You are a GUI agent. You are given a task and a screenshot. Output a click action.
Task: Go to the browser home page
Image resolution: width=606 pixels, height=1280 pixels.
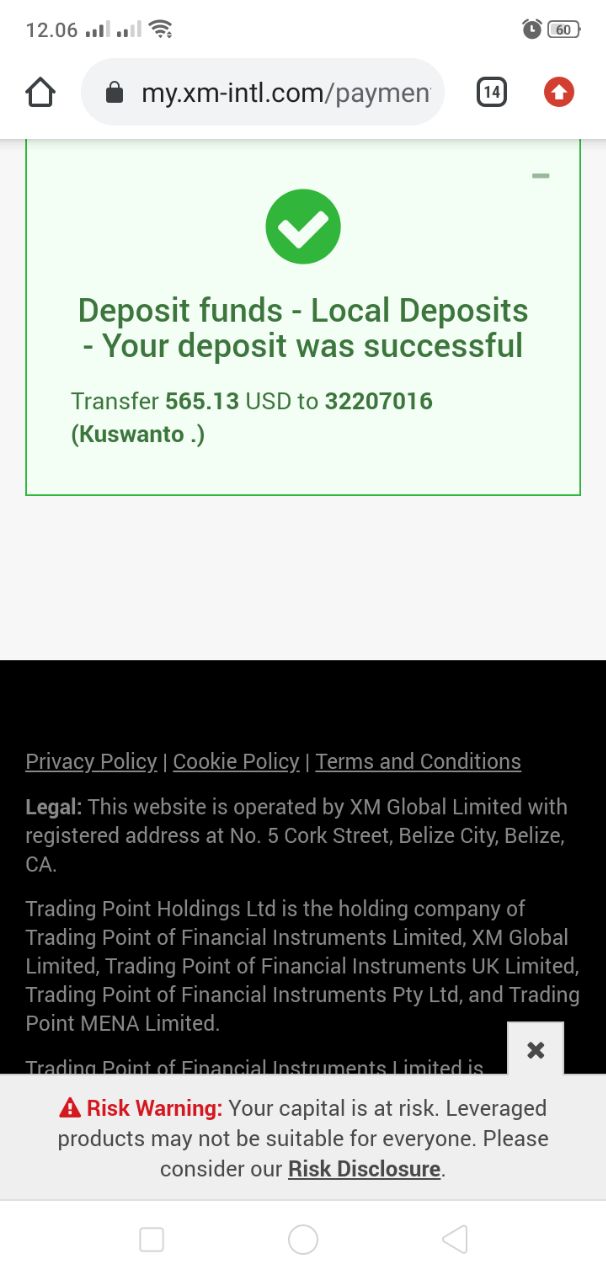click(40, 93)
